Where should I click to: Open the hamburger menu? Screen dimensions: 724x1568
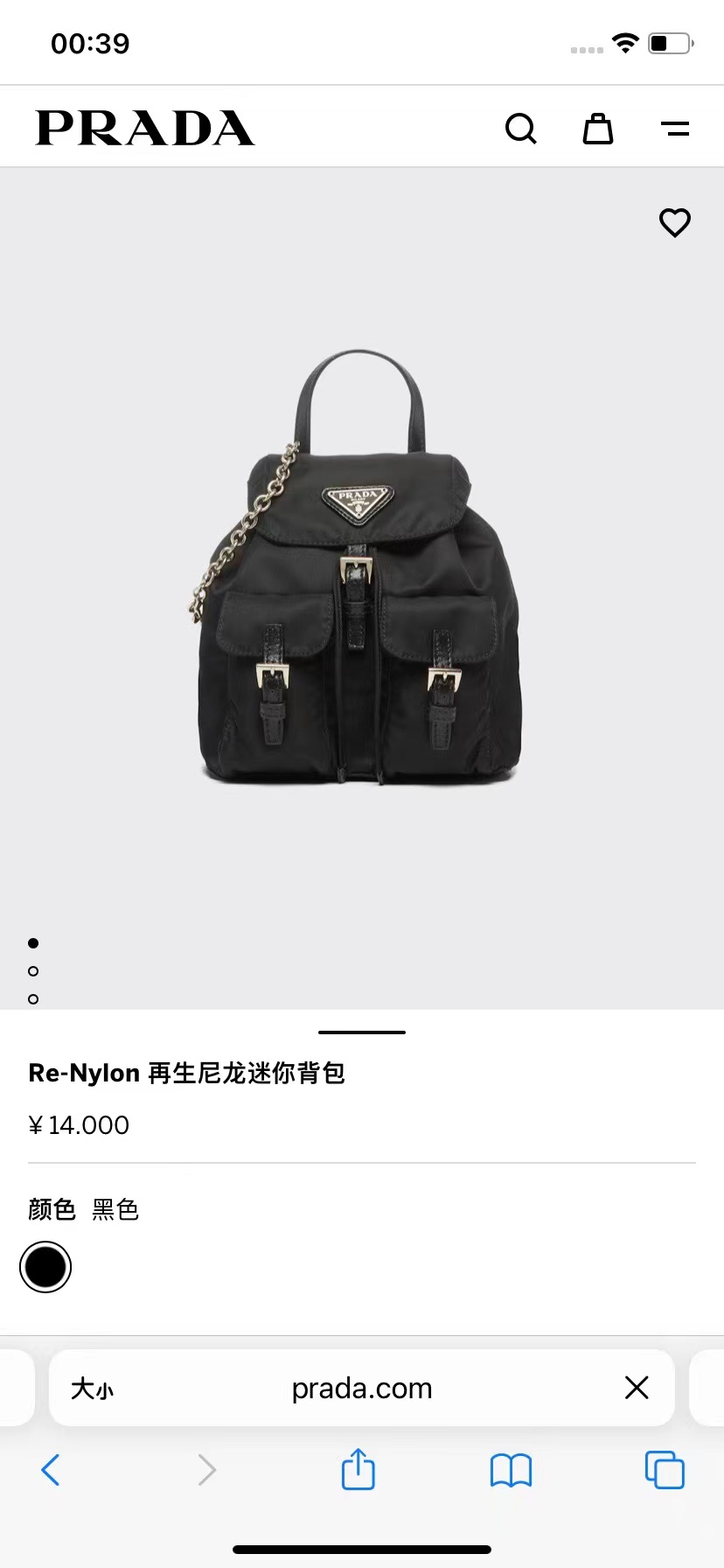coord(675,129)
